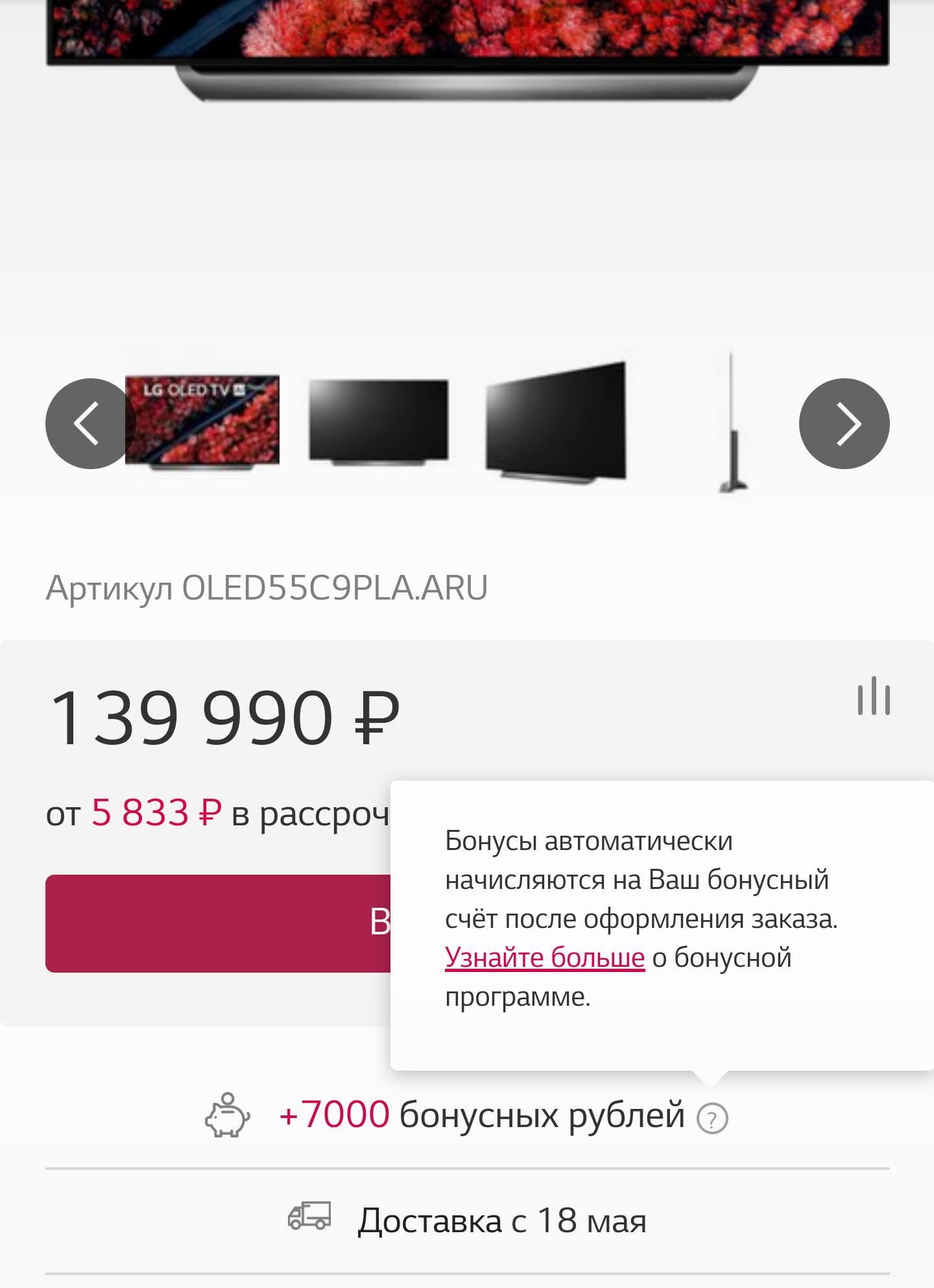Select the angled TV view thumbnail
Viewport: 934px width, 1288px height.
coord(556,422)
